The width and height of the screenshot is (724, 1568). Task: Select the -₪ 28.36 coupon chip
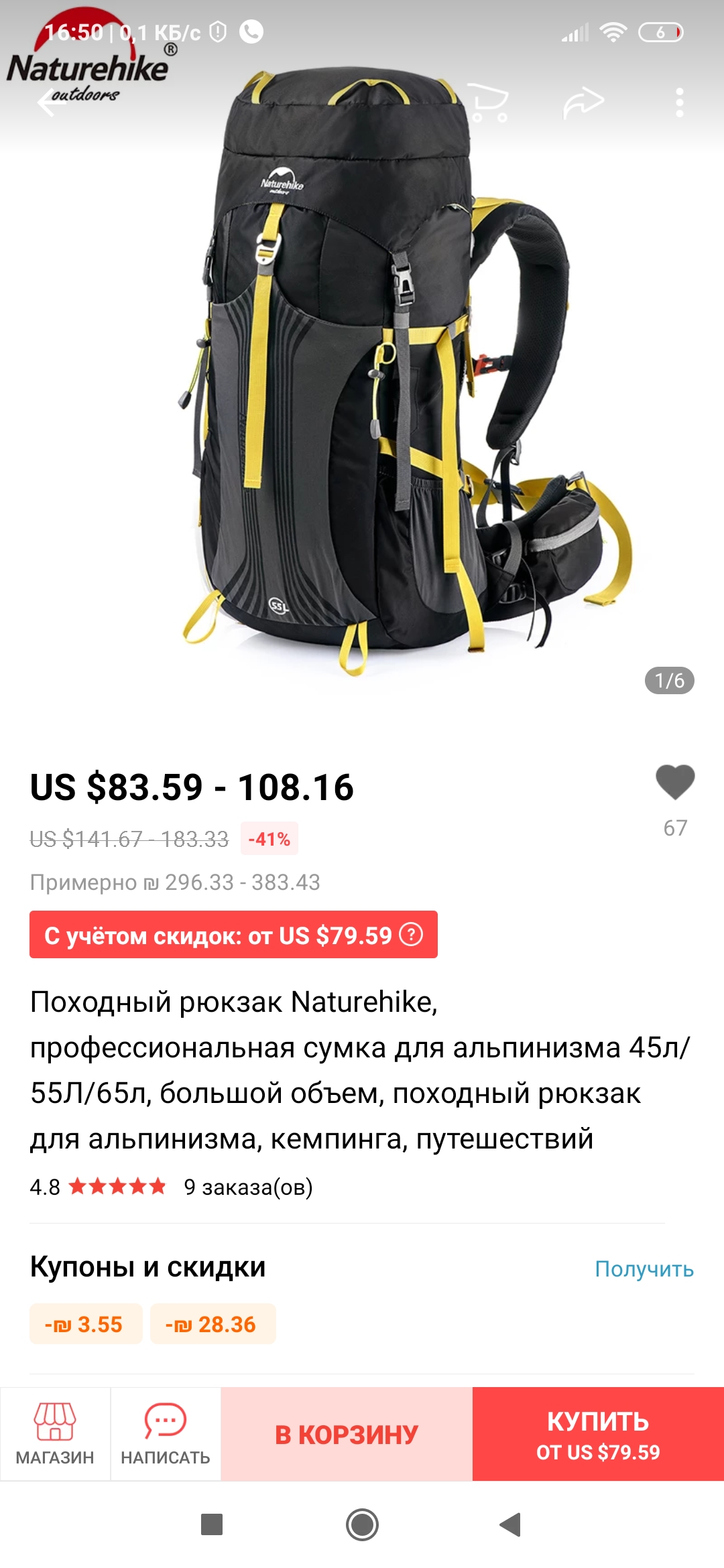coord(213,1324)
